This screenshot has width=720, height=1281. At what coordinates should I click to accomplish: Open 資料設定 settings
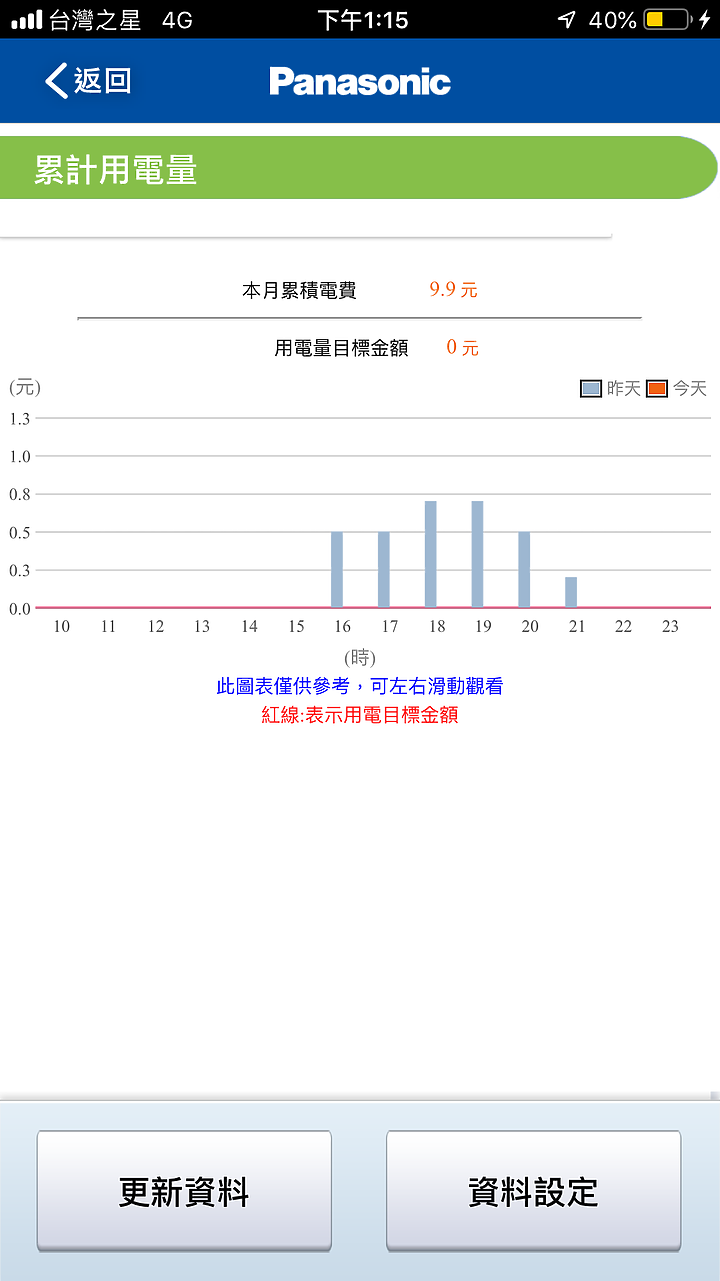tap(533, 1190)
